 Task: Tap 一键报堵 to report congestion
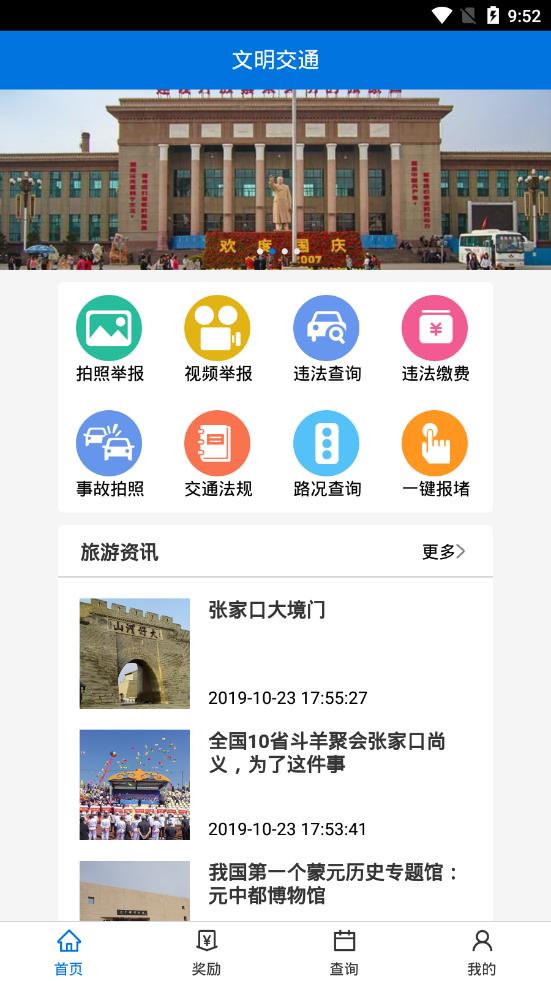tap(435, 454)
